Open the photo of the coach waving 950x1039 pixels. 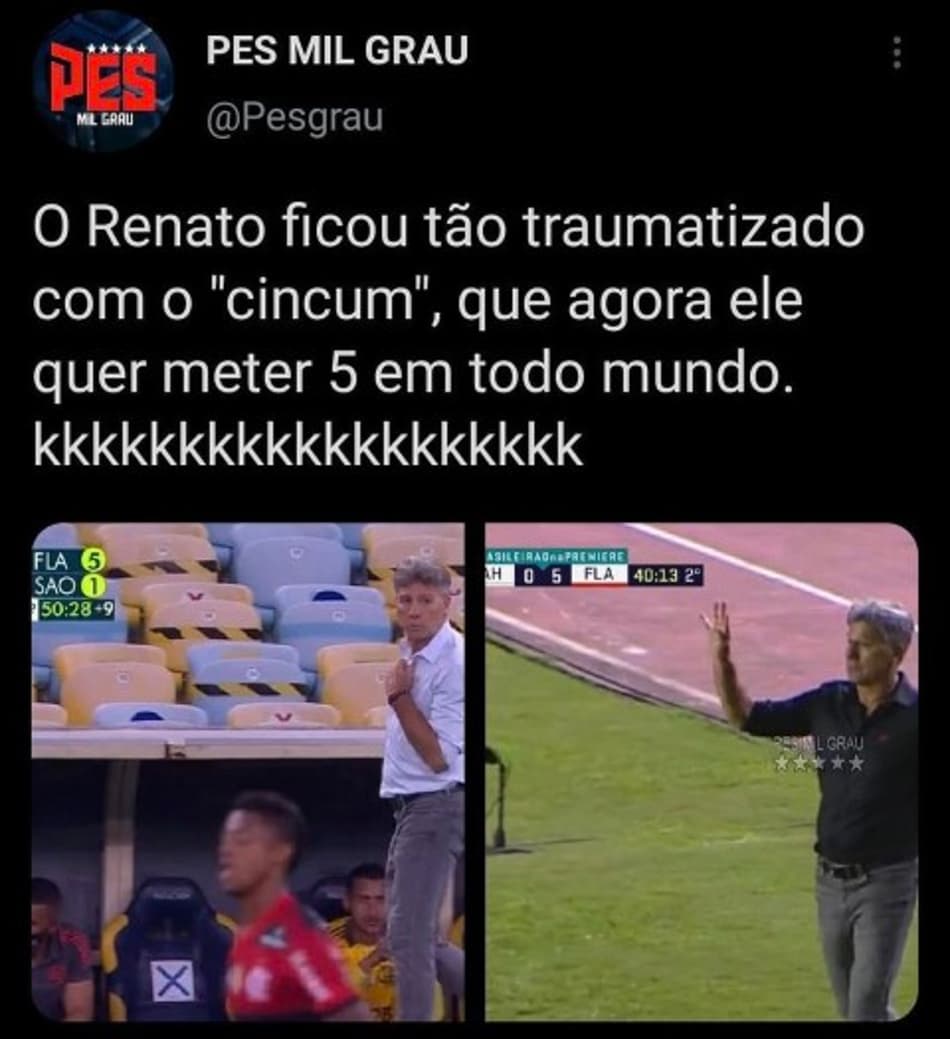(701, 771)
